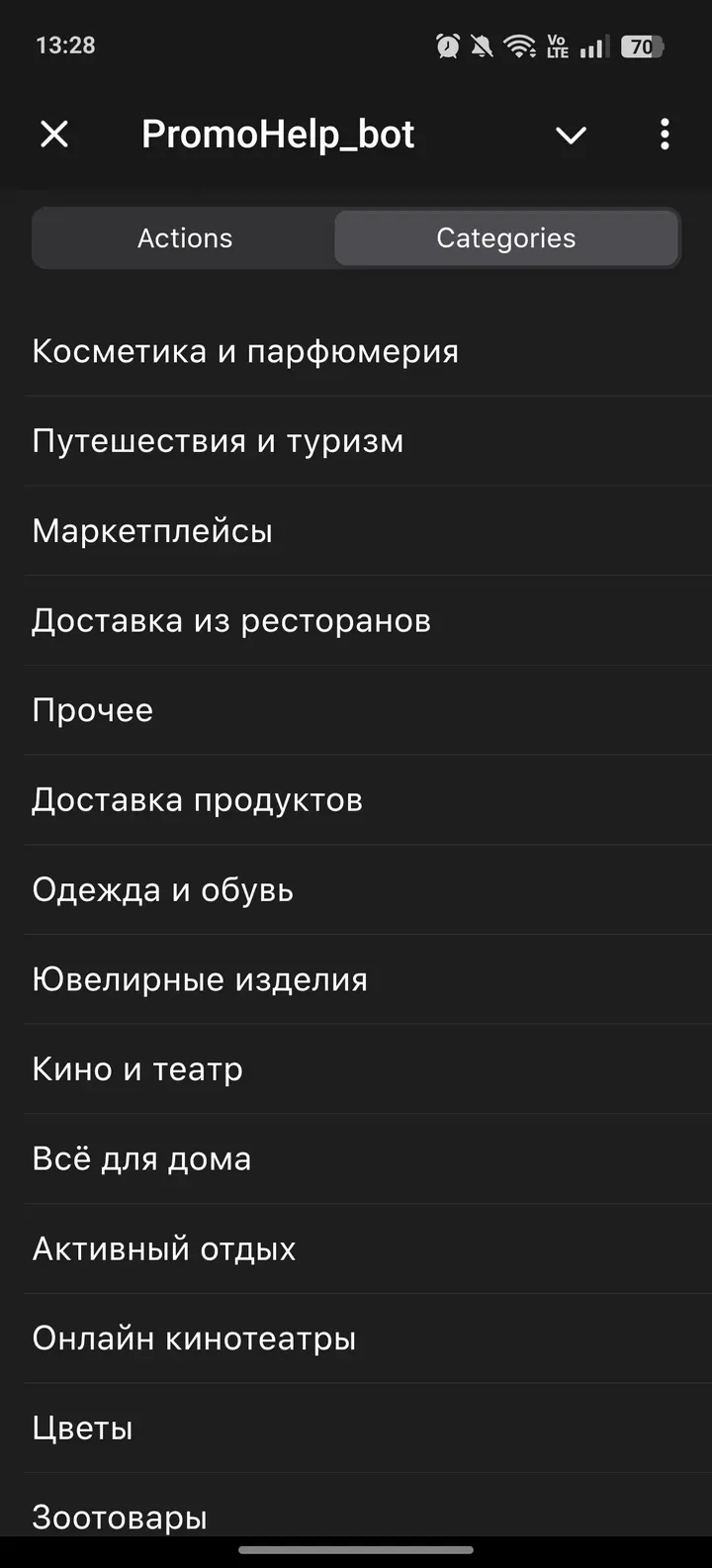Screen dimensions: 712x1568
Task: Select the Categories tab
Action: coord(506,237)
